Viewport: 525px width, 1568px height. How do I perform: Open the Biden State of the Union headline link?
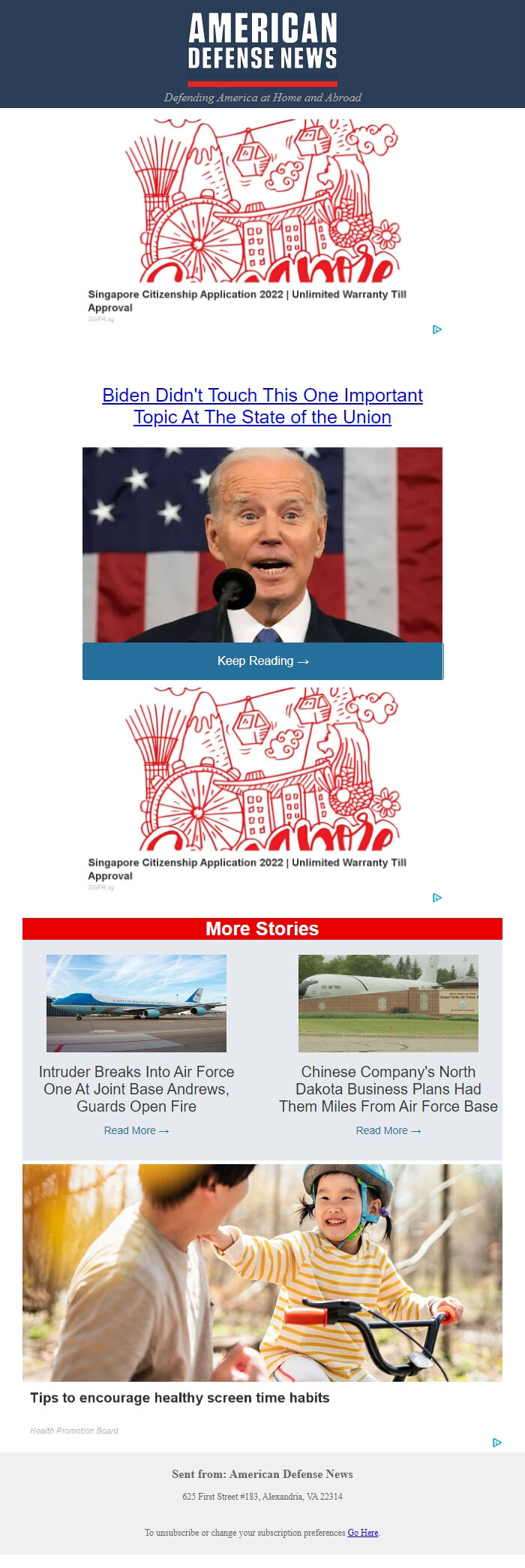click(262, 406)
